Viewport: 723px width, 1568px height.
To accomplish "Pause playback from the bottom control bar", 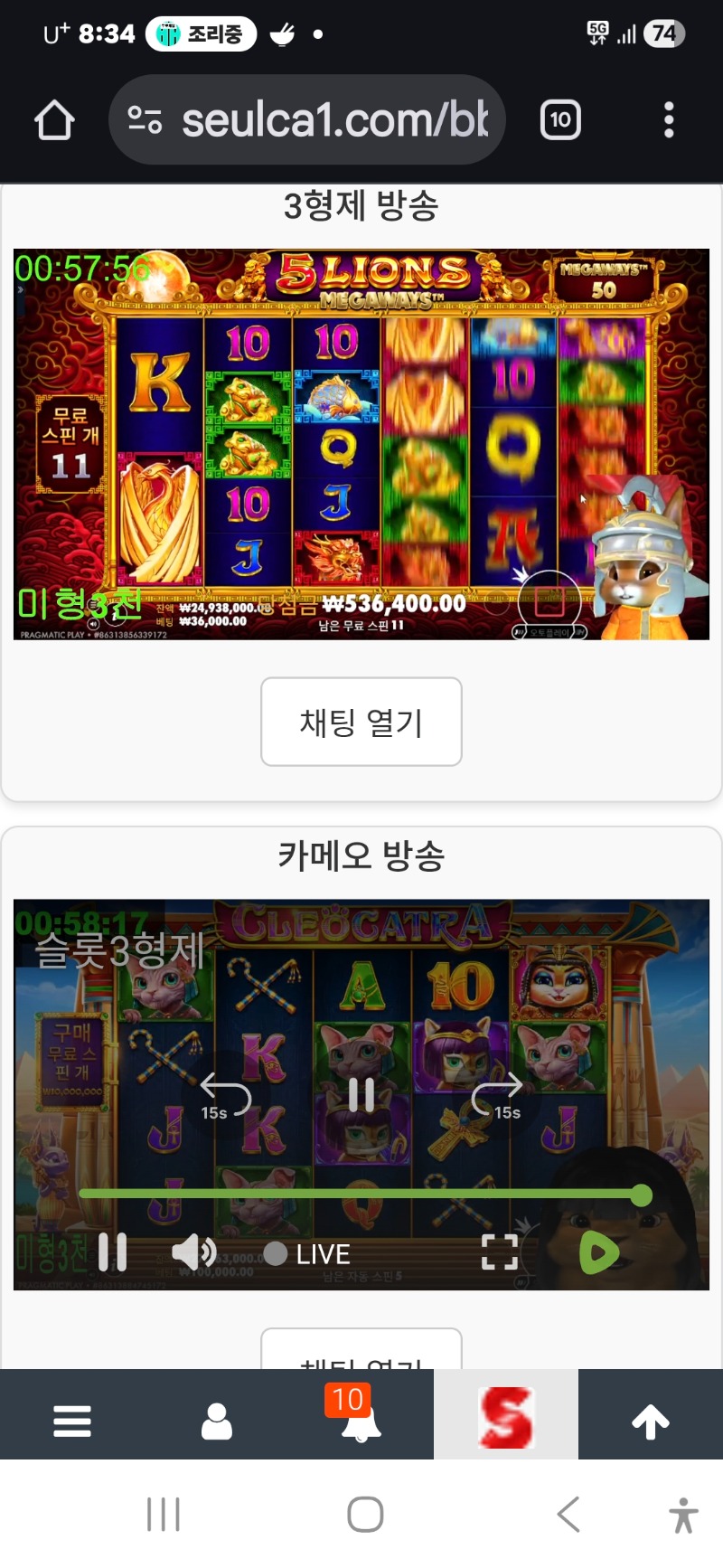I will (x=113, y=1252).
